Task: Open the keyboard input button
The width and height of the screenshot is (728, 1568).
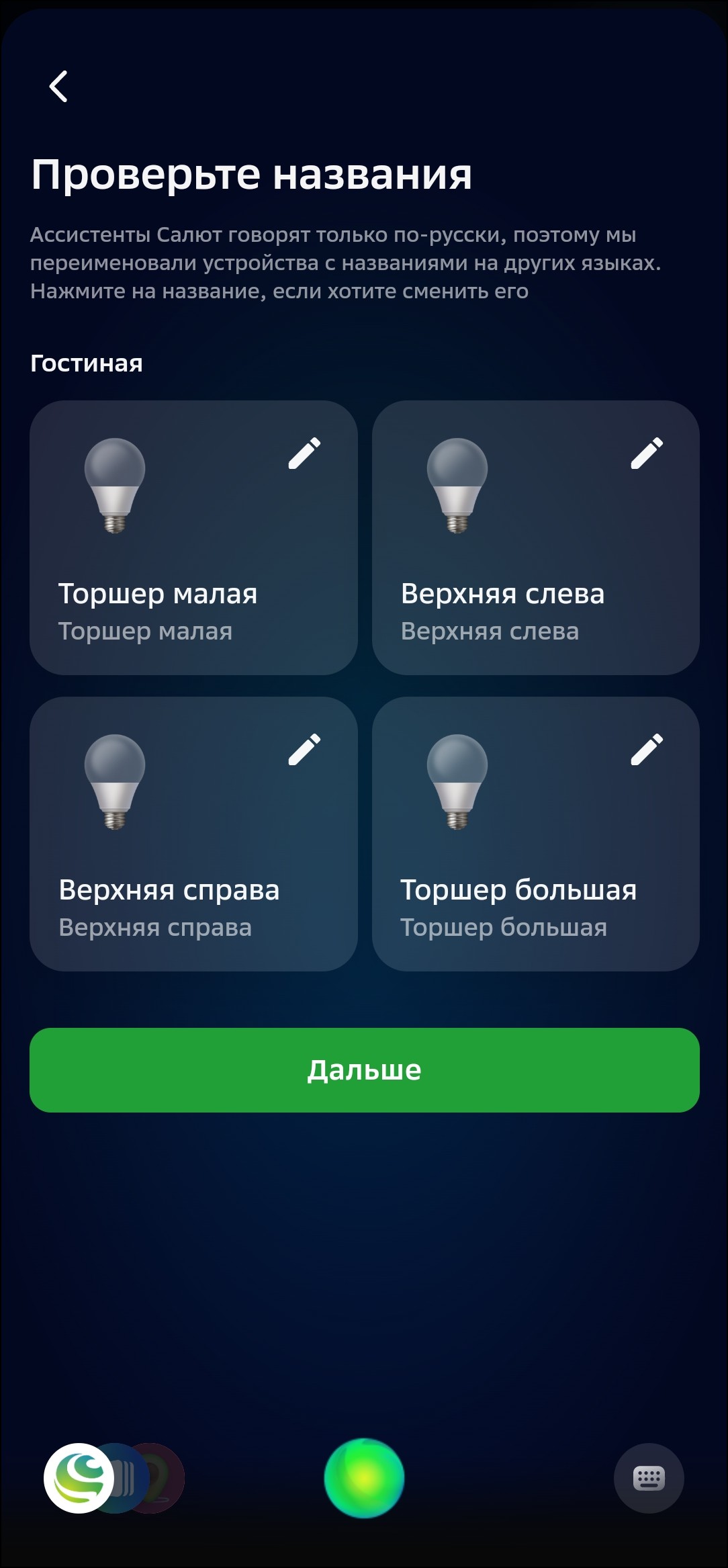Action: (x=649, y=1478)
